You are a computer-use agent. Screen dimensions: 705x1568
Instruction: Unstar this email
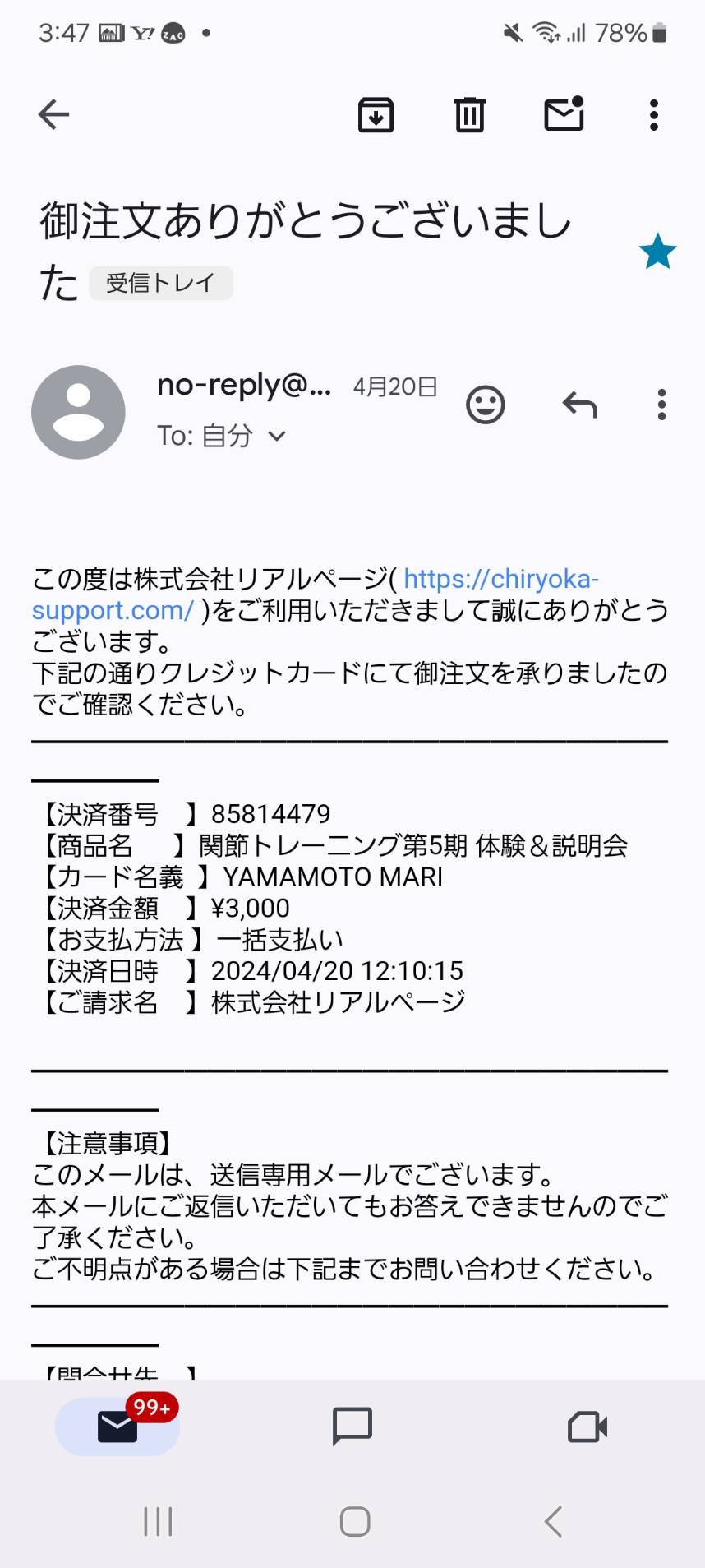point(657,252)
